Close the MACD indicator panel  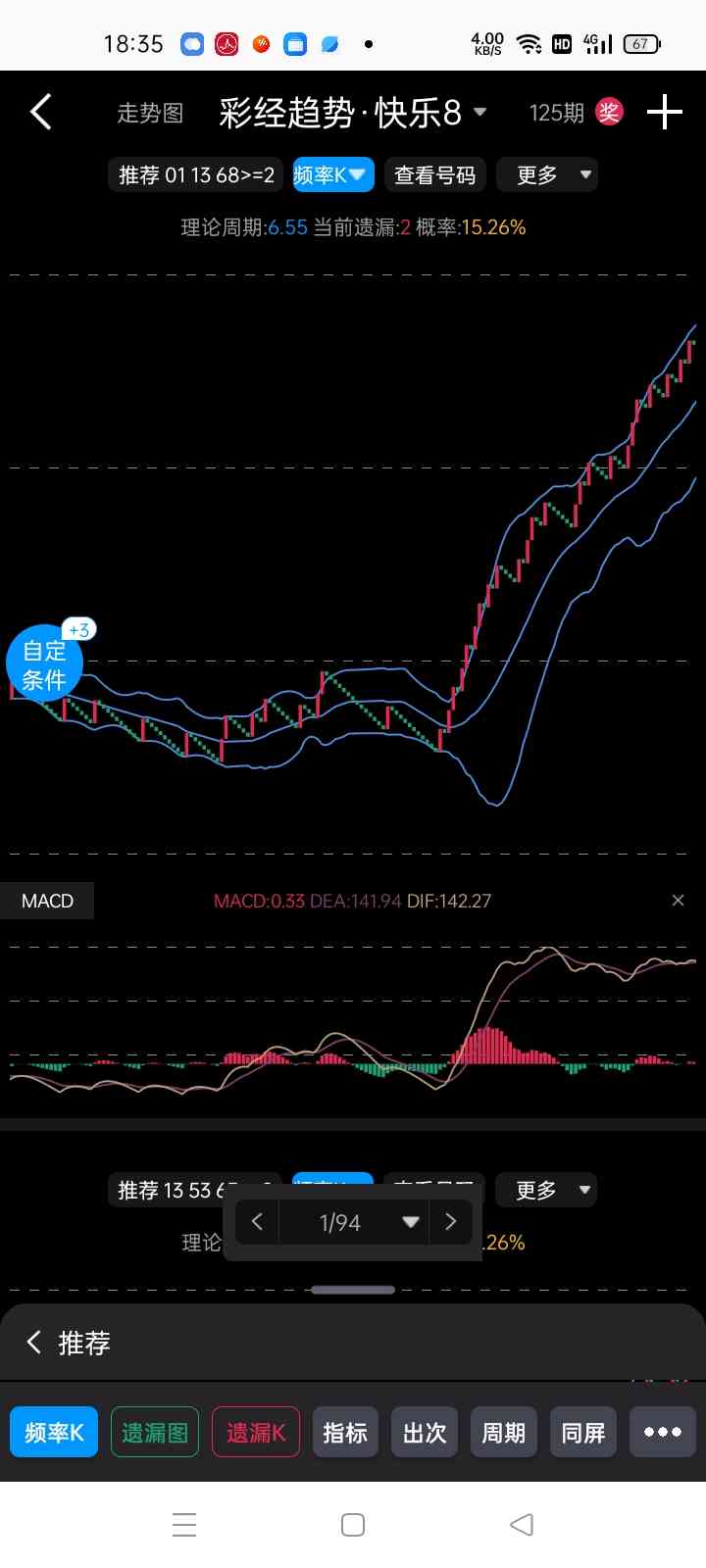pos(678,900)
